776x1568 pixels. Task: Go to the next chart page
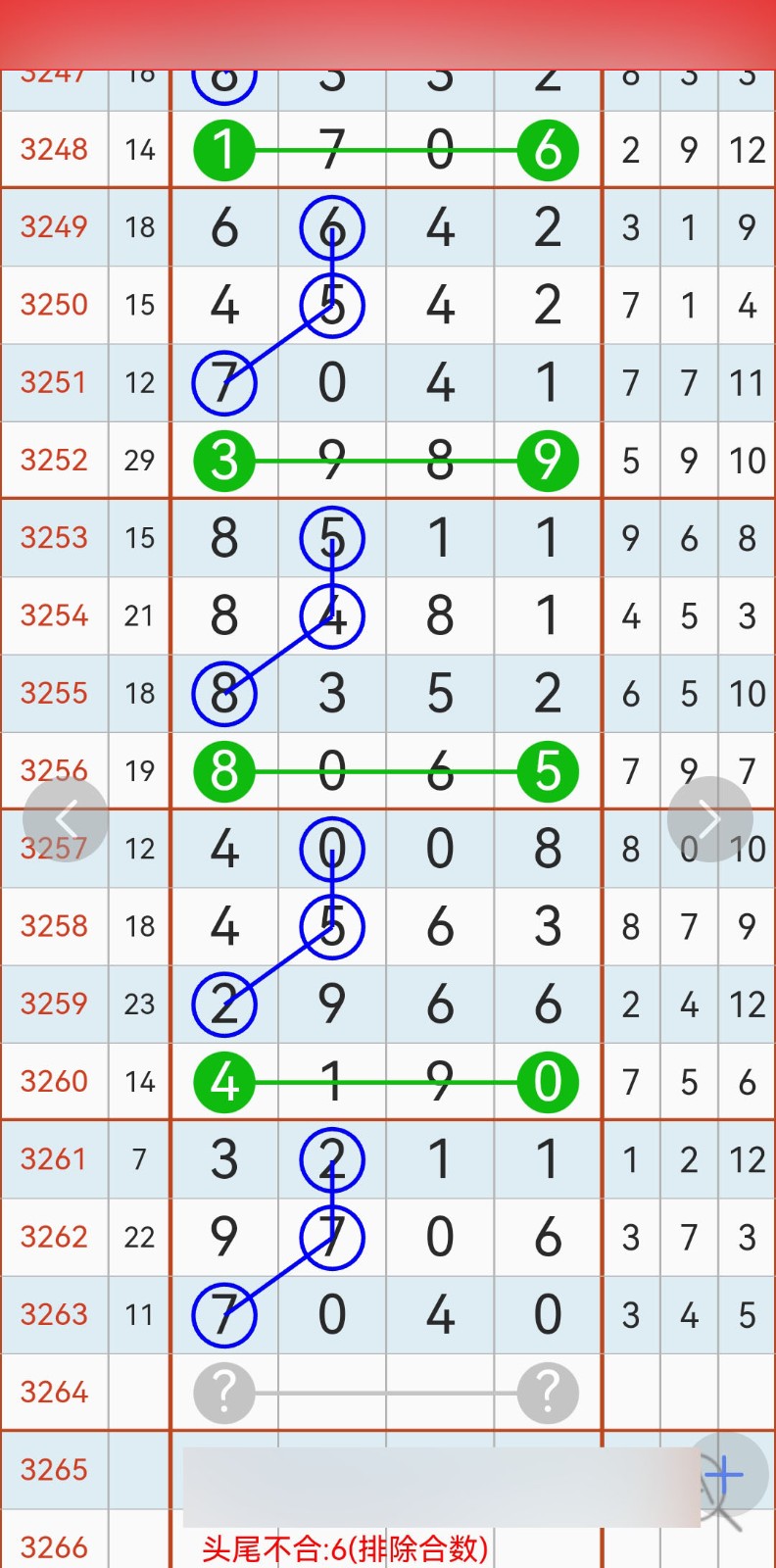tap(710, 819)
